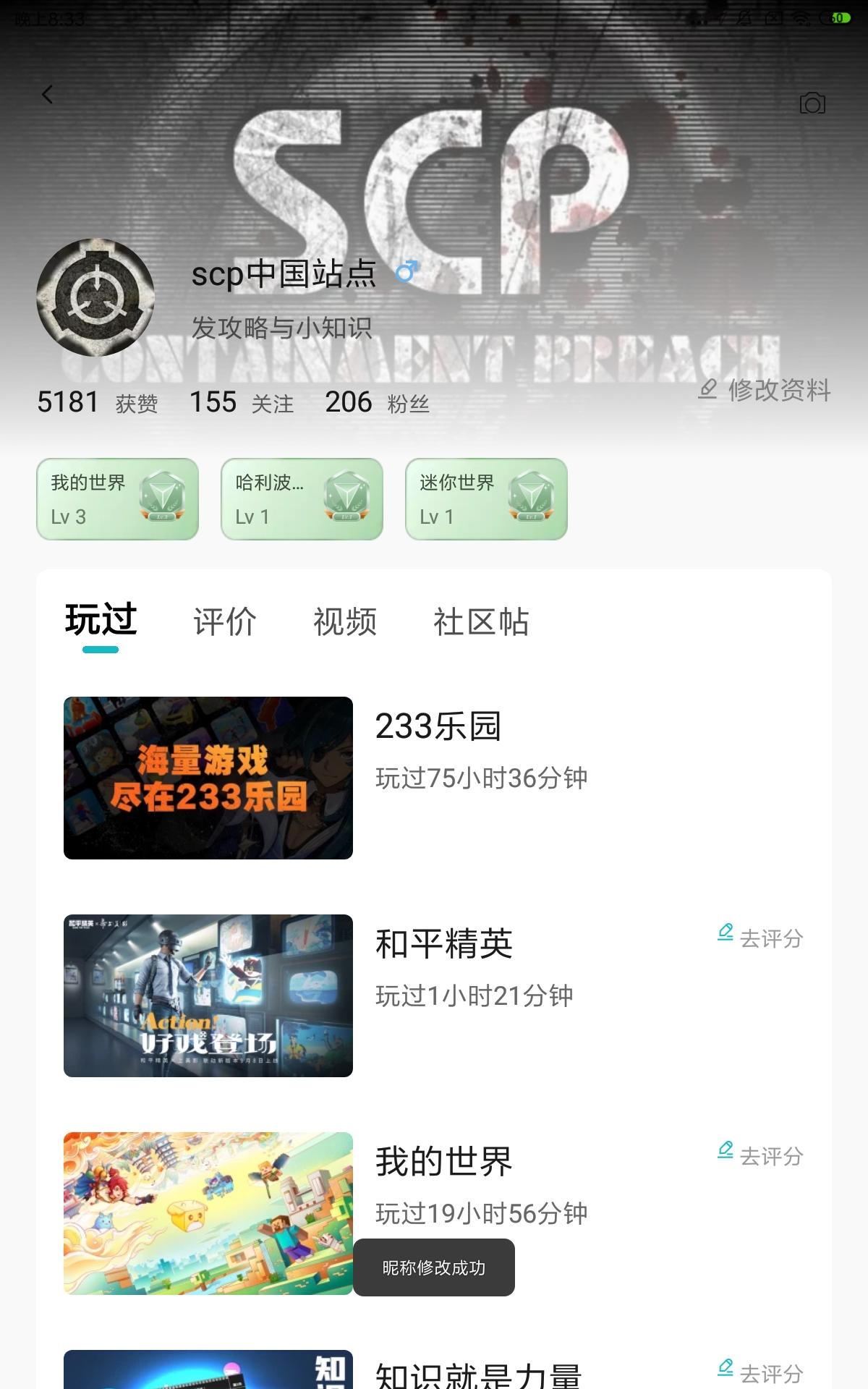
Task: Open the 哈利波... Lv 1 badge
Action: (302, 499)
